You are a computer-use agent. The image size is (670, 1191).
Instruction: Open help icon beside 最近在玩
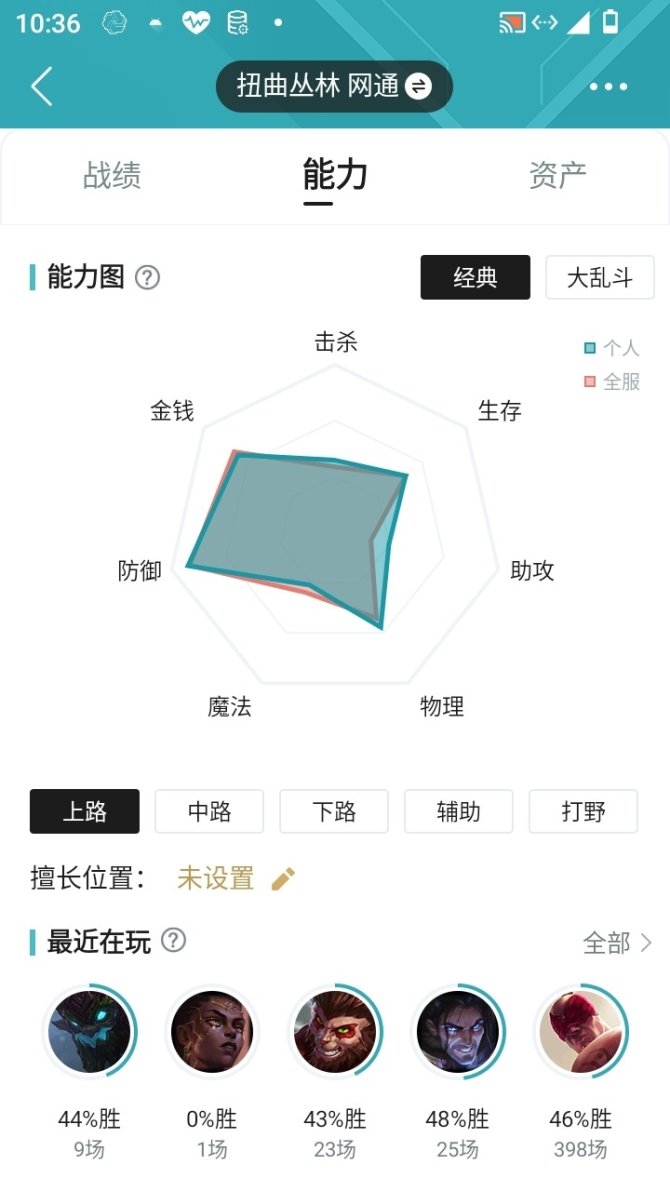[173, 940]
